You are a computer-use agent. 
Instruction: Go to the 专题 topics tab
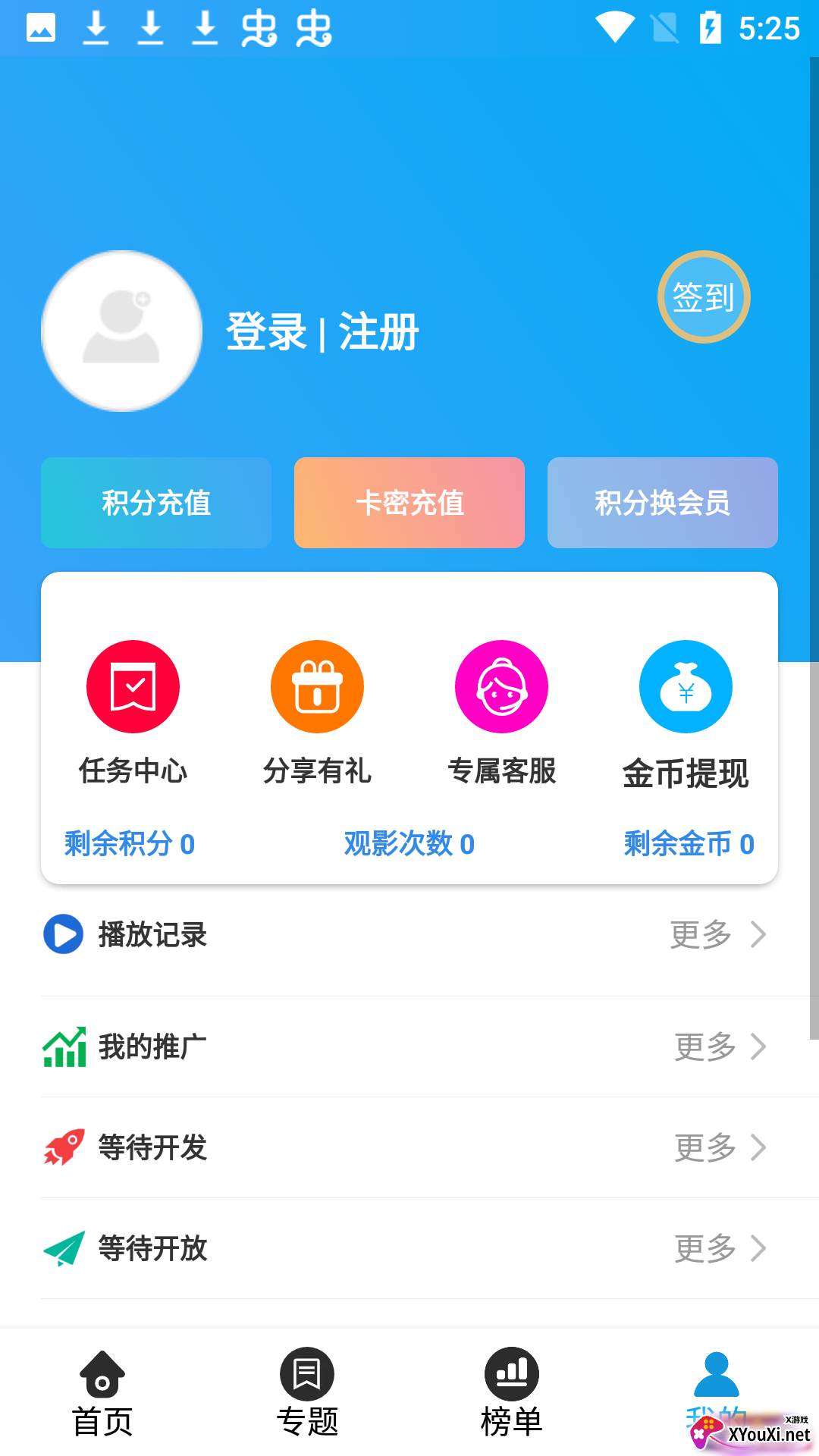[307, 1394]
